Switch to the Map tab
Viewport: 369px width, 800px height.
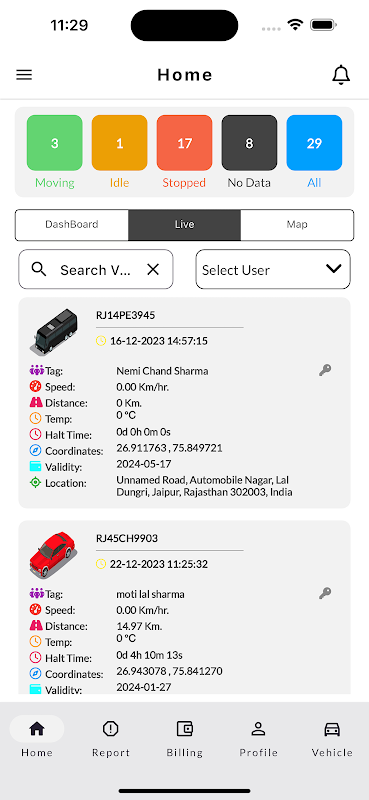297,224
